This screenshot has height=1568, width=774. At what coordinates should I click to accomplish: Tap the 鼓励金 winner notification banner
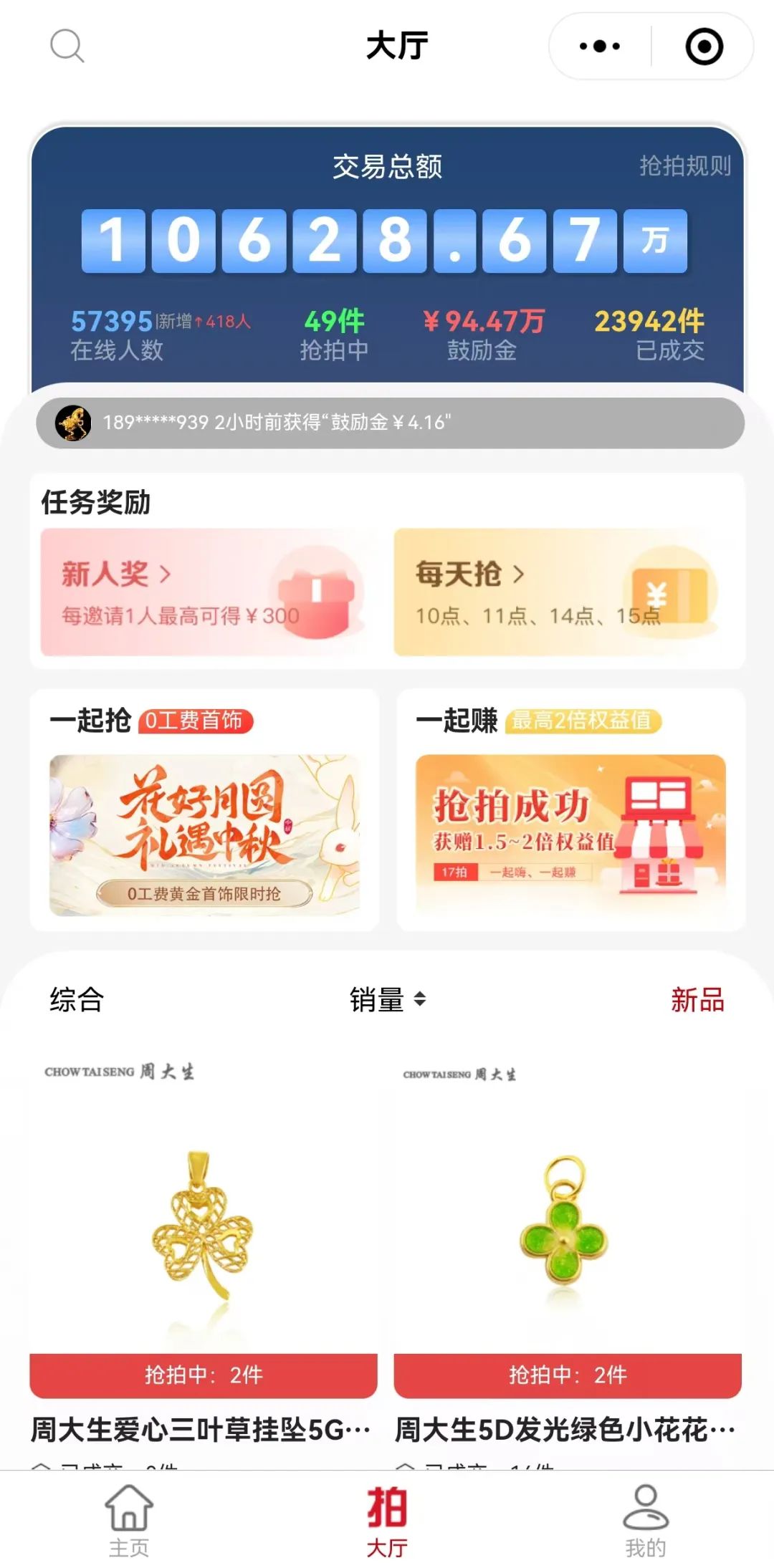pos(390,423)
